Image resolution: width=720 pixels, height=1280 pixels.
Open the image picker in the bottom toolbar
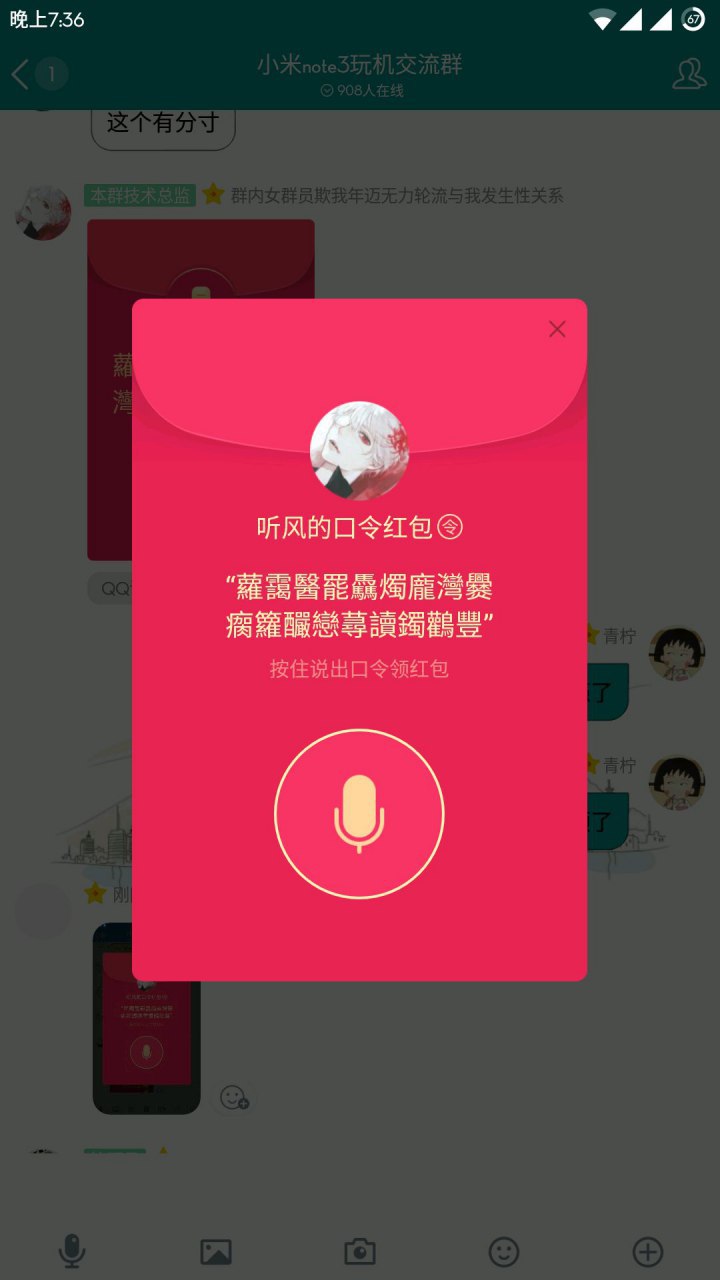pos(215,1251)
